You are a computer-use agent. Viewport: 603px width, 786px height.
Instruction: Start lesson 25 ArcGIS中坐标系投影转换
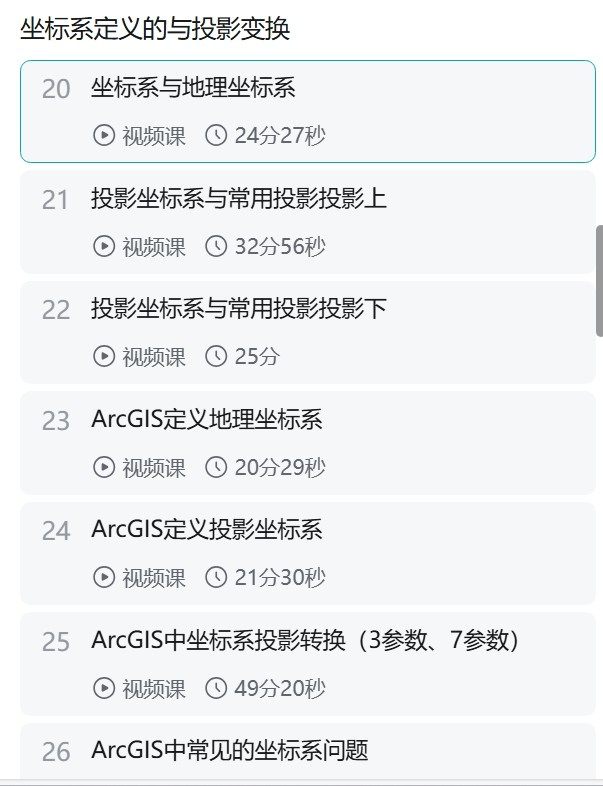pyautogui.click(x=305, y=640)
